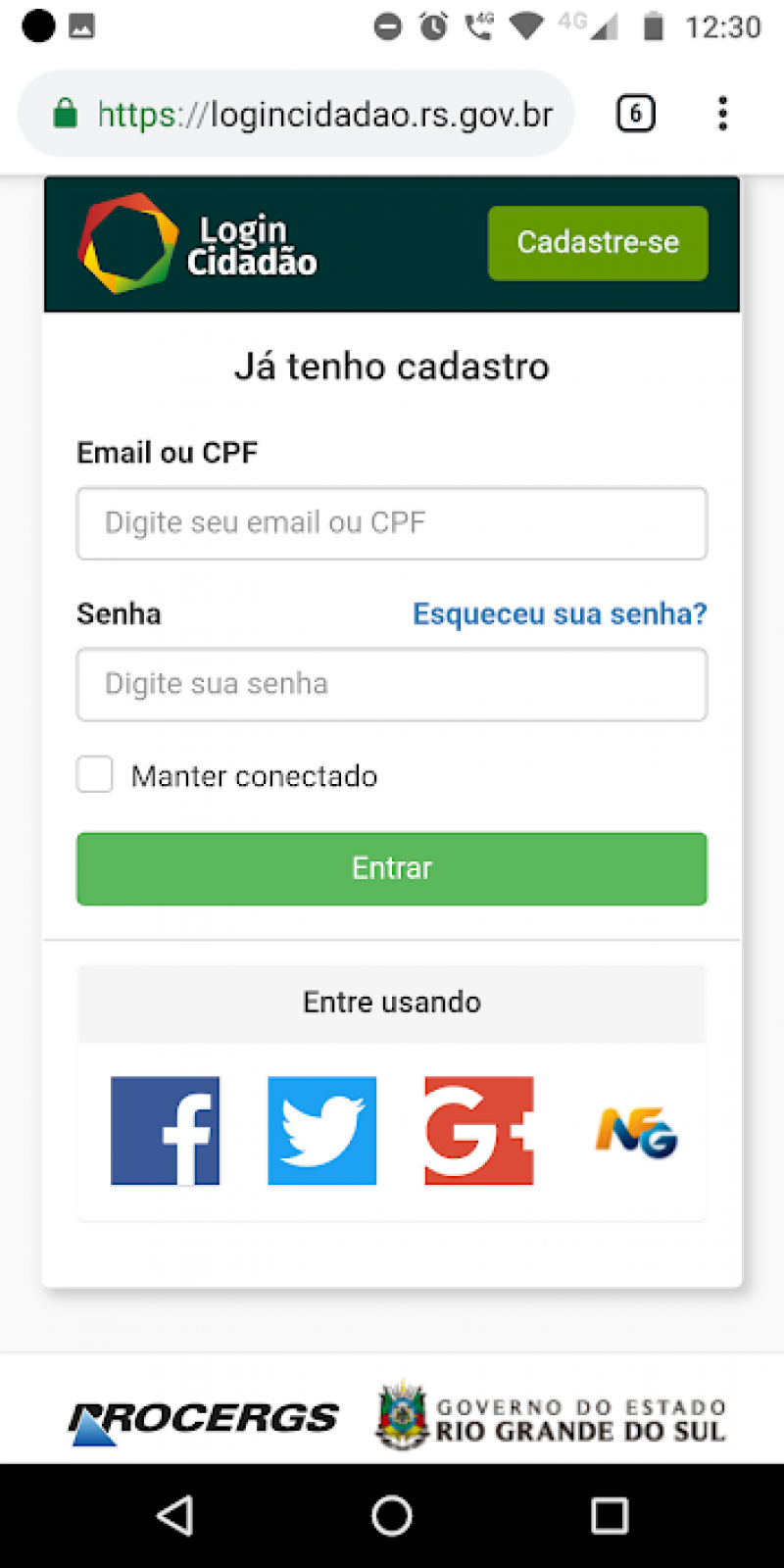Tap the Cadastre-se button
Screen dimensions: 784x1568
click(598, 242)
